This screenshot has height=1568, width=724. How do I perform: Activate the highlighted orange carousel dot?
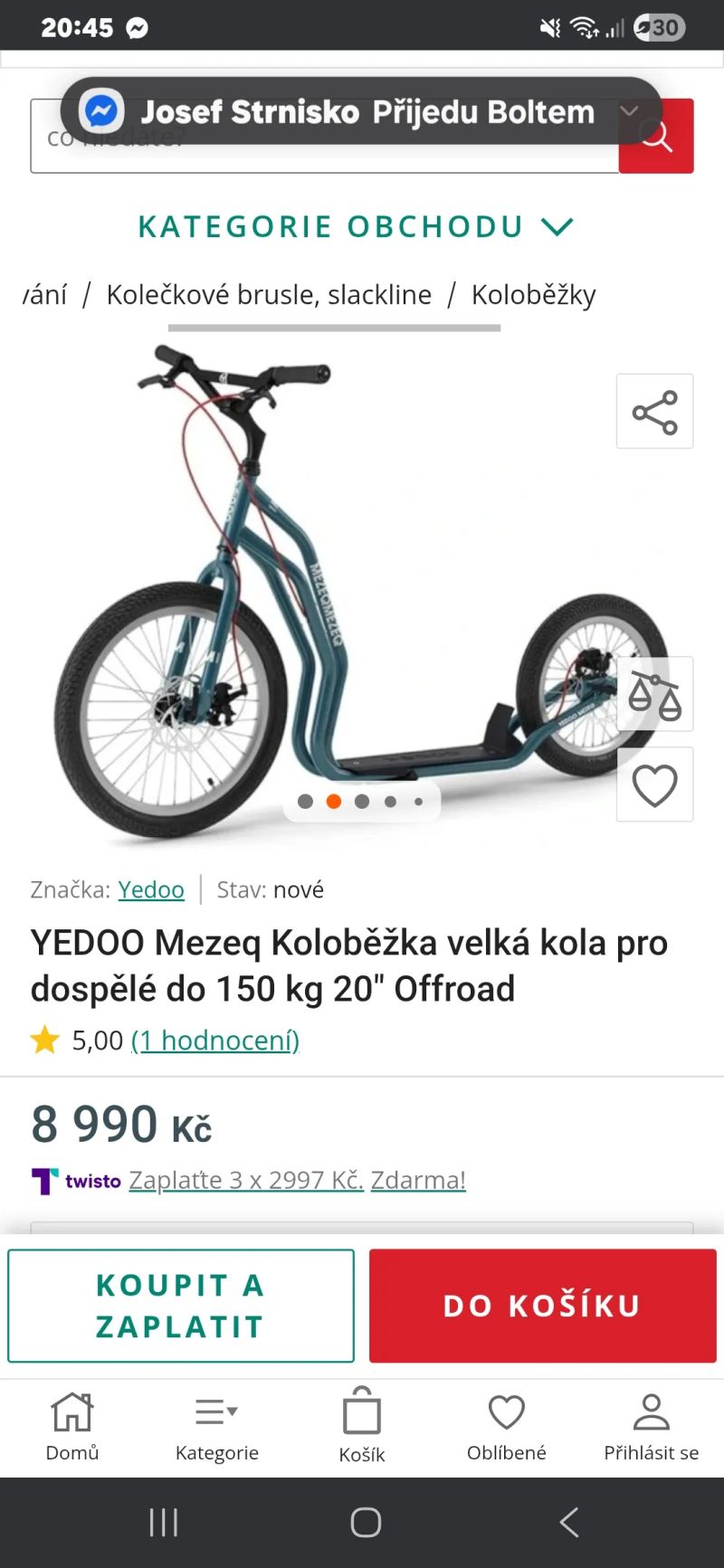tap(333, 801)
